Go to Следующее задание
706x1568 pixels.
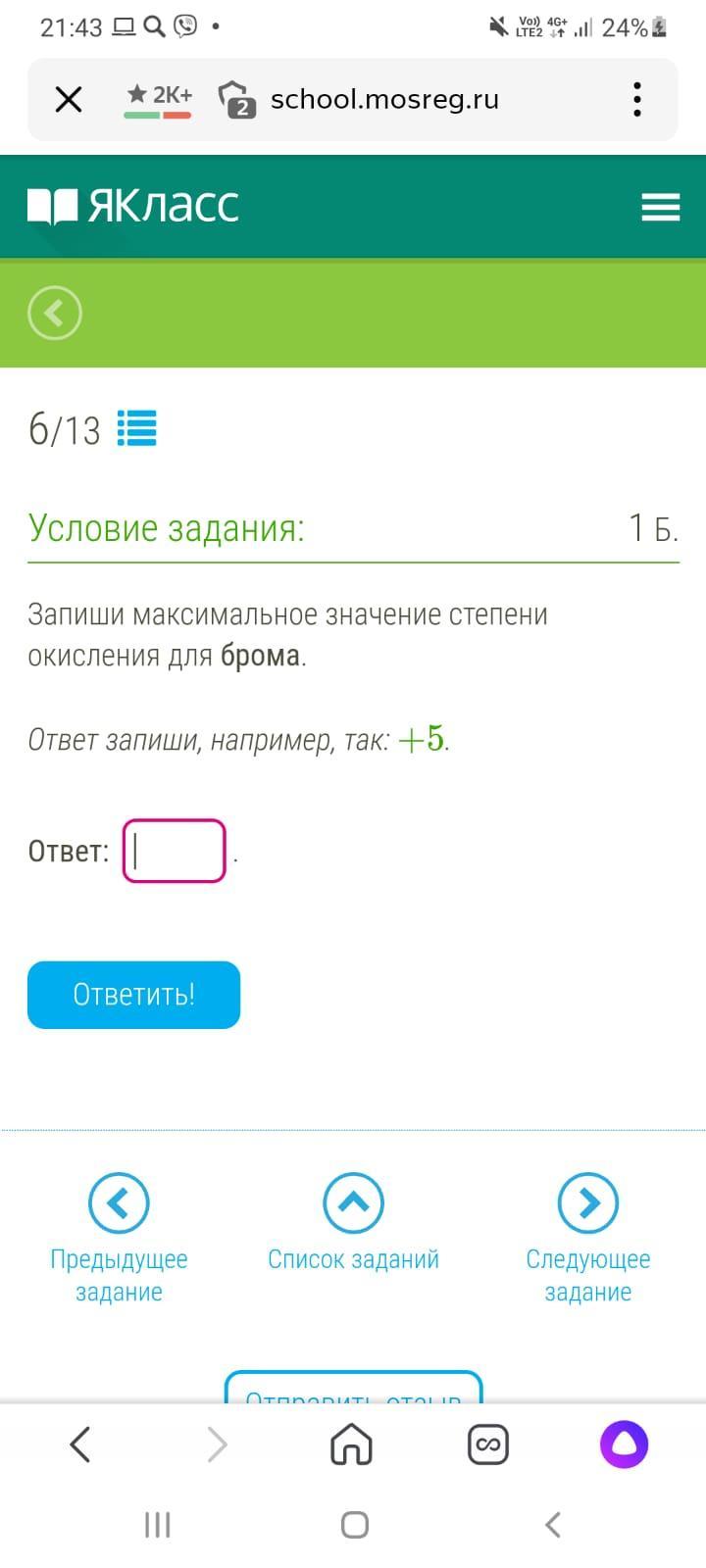(x=588, y=1239)
